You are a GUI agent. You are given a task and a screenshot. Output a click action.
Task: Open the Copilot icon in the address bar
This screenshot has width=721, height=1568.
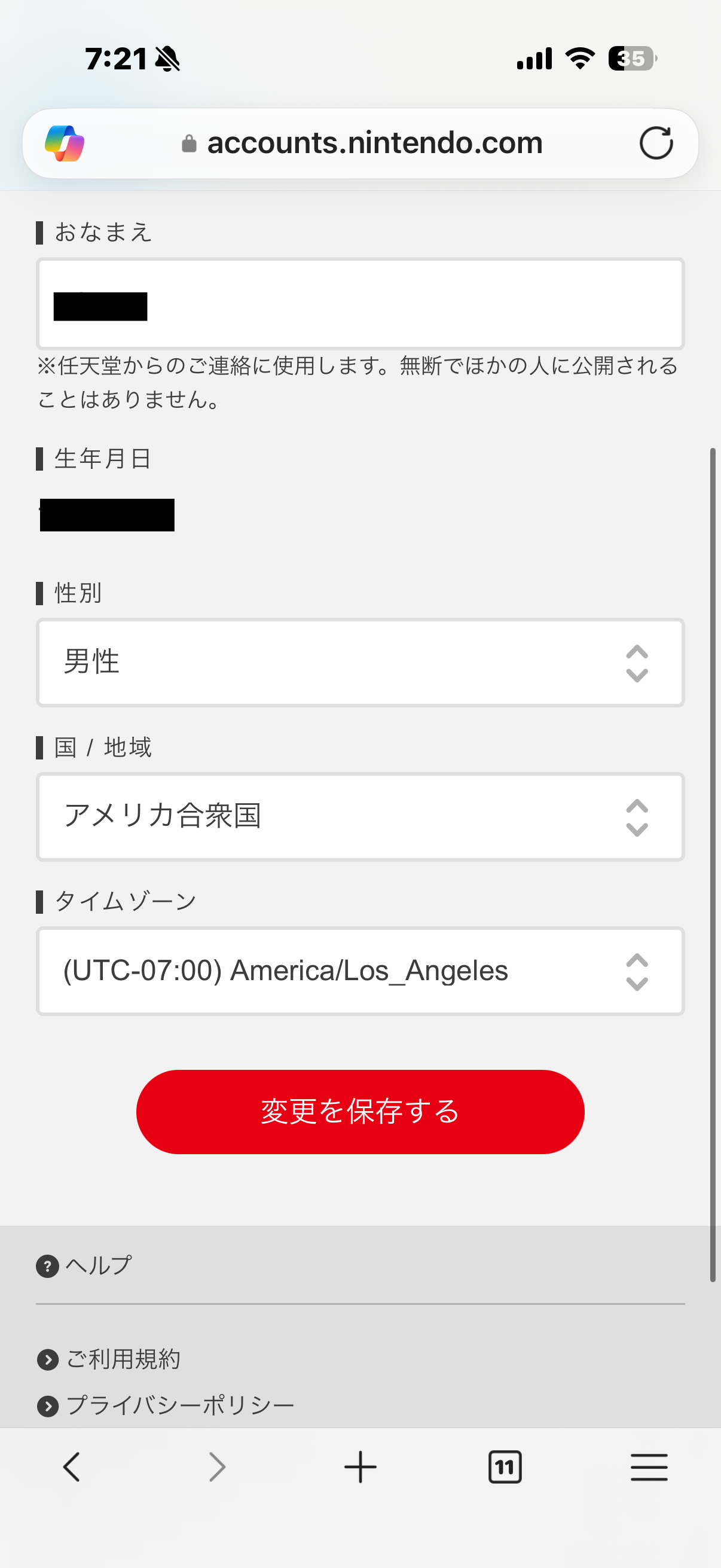(x=65, y=144)
